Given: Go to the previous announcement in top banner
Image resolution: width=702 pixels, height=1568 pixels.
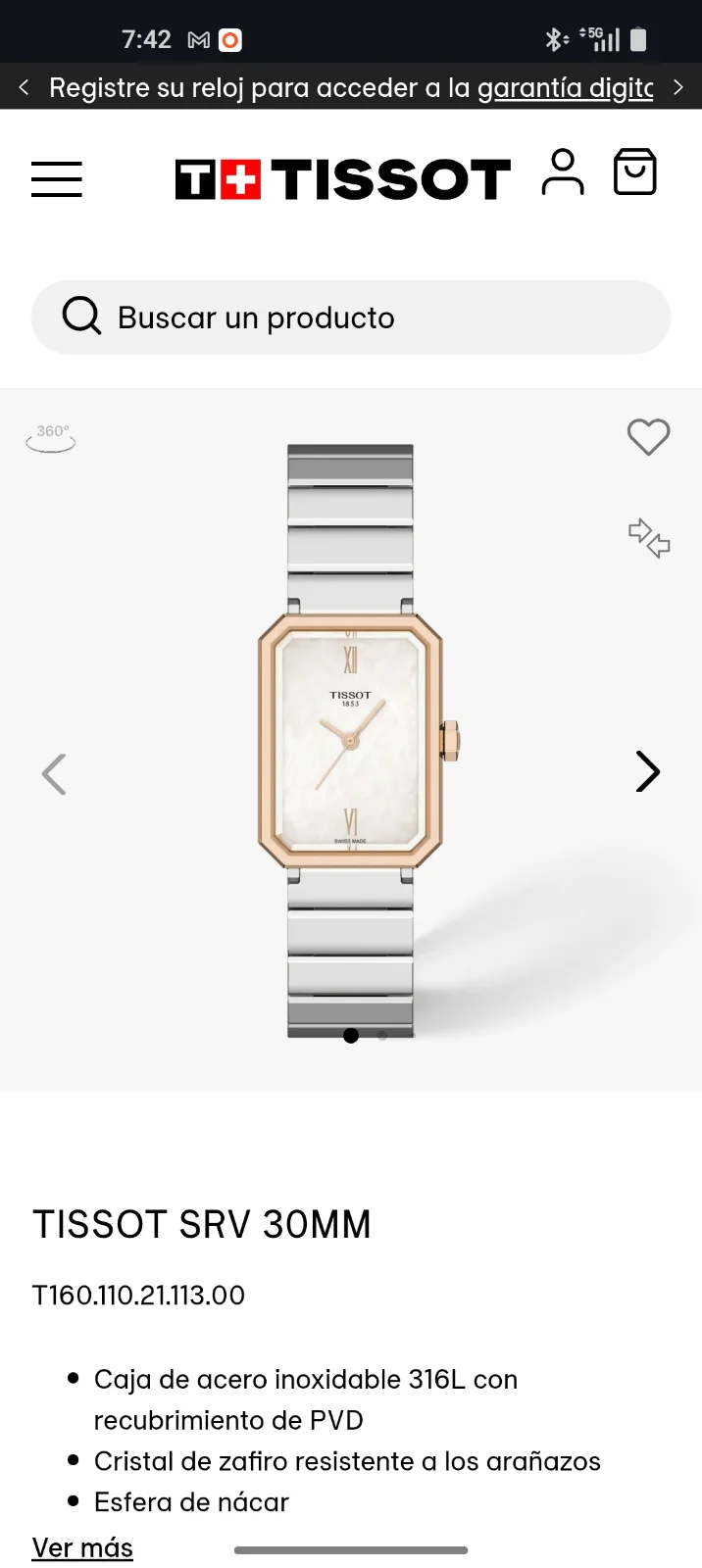Looking at the screenshot, I should pyautogui.click(x=24, y=88).
